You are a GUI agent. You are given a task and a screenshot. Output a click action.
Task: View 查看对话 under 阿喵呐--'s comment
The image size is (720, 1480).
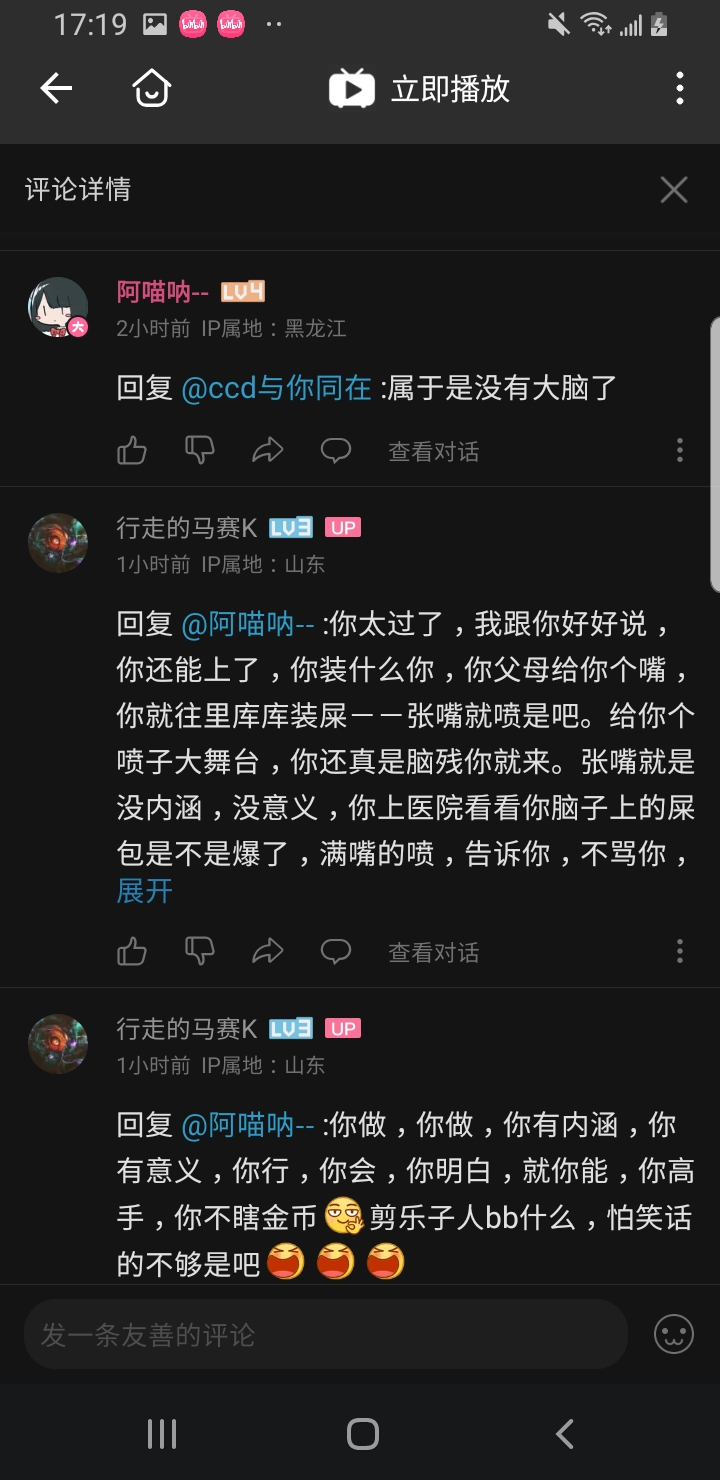[433, 452]
